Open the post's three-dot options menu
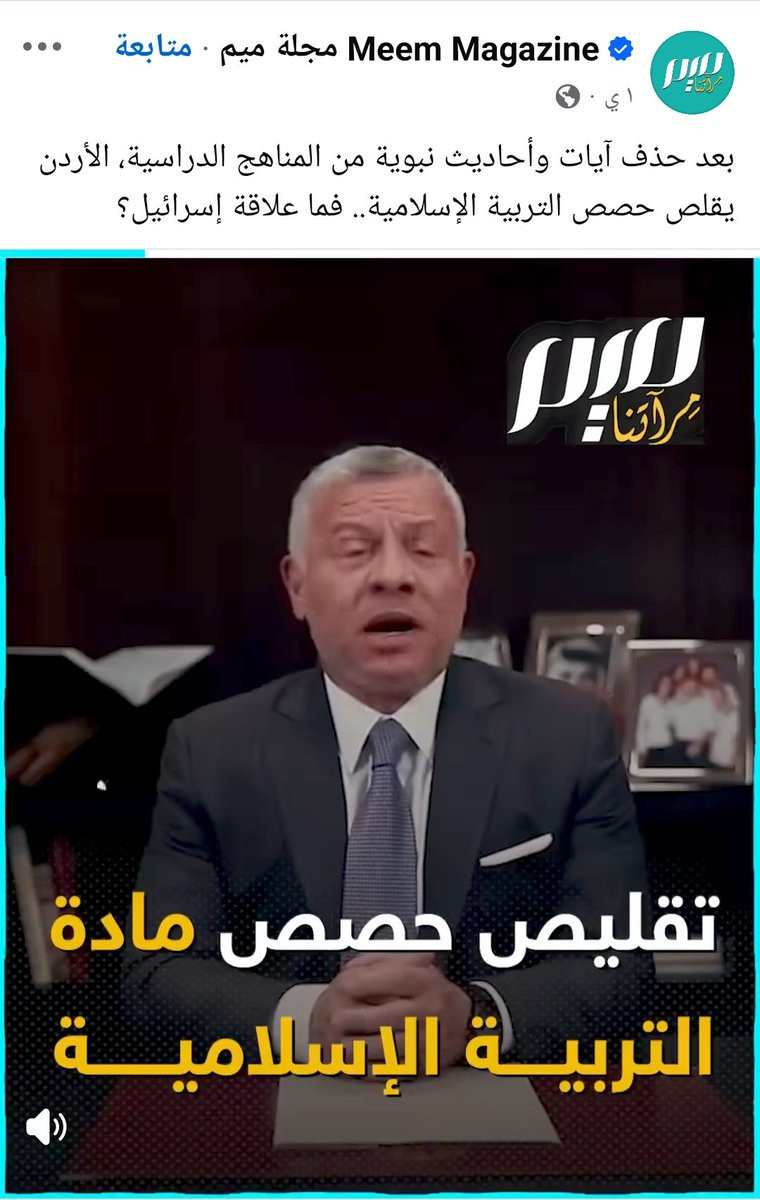Viewport: 760px width, 1200px height. [x=43, y=49]
